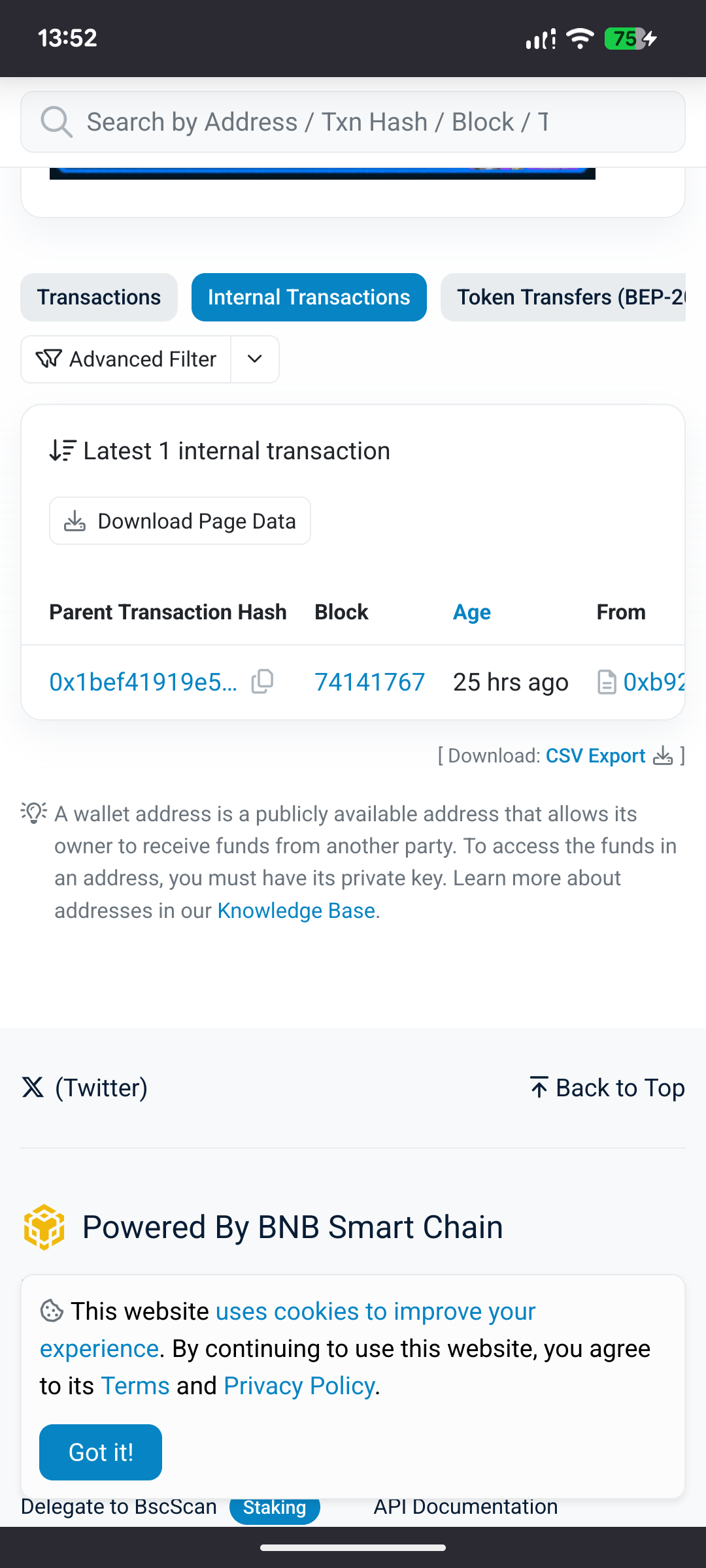Open BscScan's X (Twitter) page
Screen dimensions: 706x1568
tap(84, 1087)
